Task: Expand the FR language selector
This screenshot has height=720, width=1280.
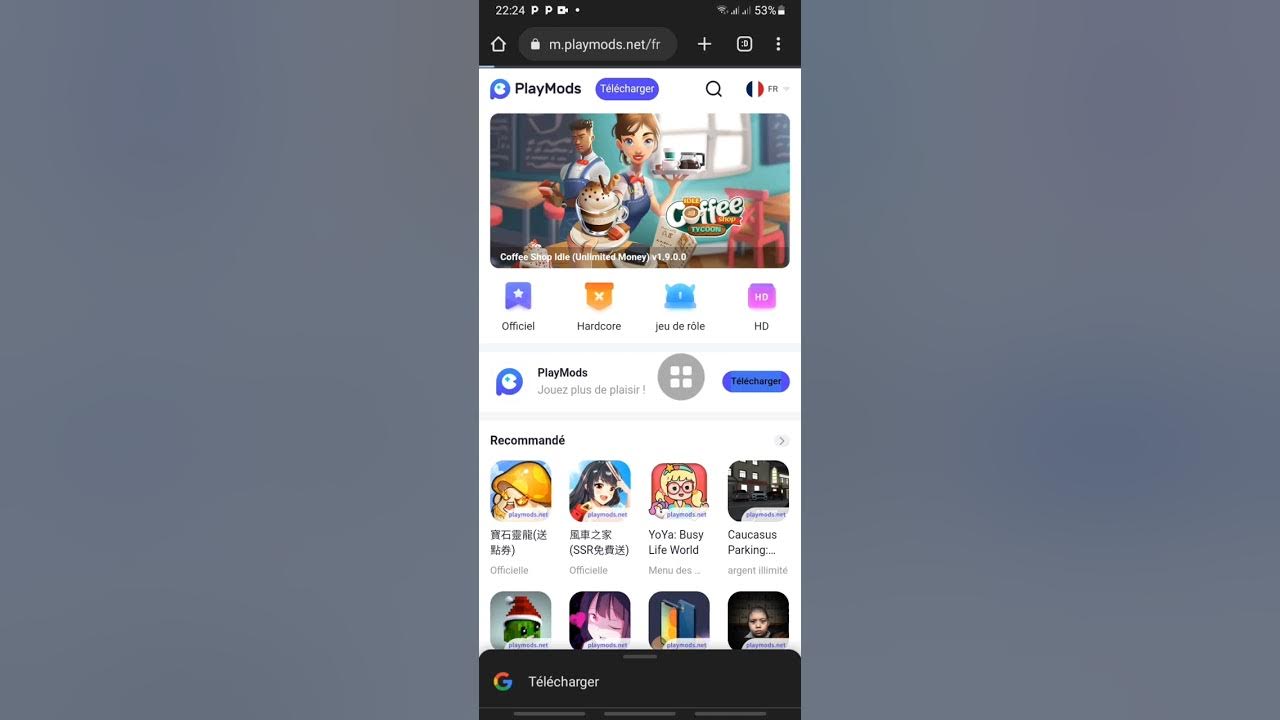Action: [768, 89]
